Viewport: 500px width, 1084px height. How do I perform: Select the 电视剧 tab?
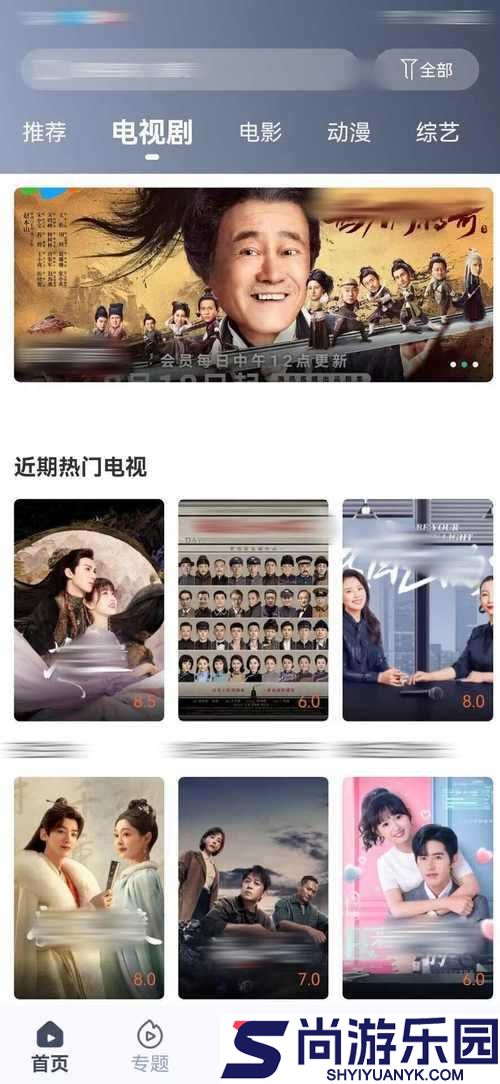[x=152, y=131]
